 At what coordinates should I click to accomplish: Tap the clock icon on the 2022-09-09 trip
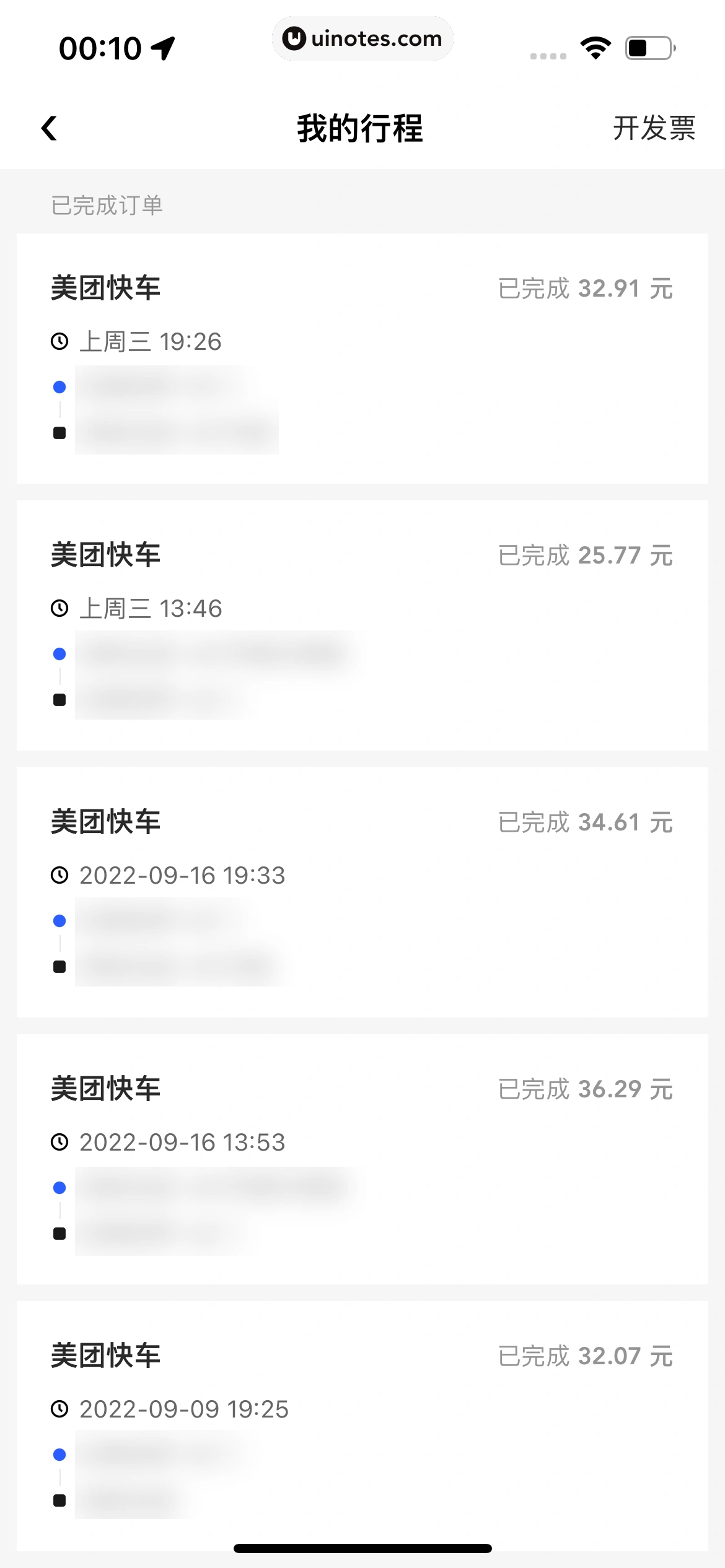pos(59,1409)
